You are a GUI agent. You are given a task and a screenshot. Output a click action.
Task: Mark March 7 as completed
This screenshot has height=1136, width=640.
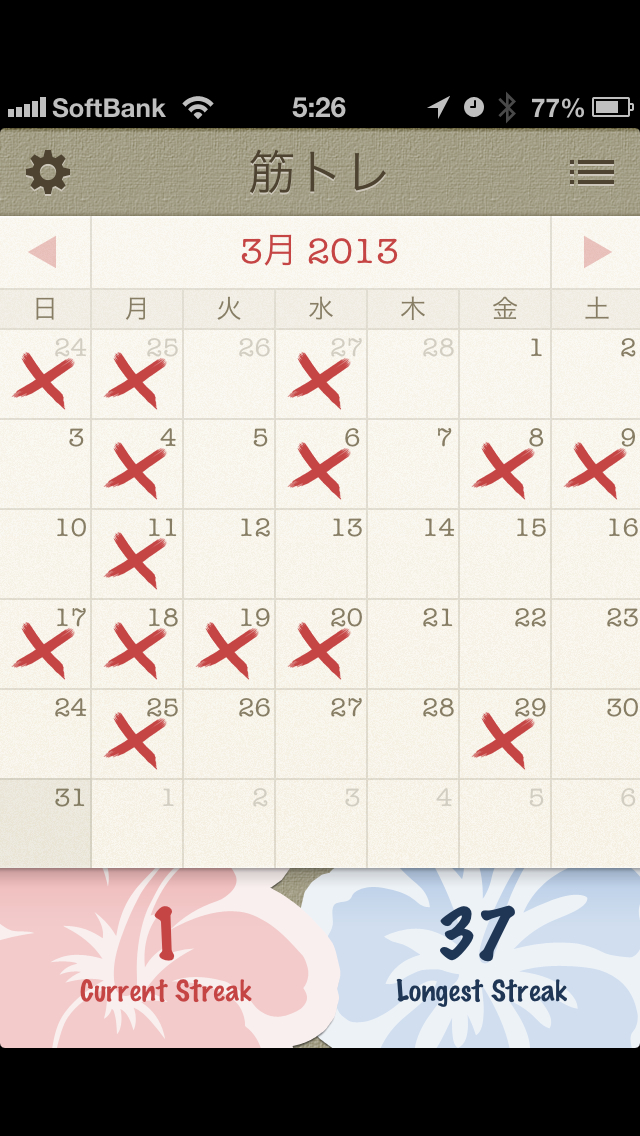[x=413, y=465]
